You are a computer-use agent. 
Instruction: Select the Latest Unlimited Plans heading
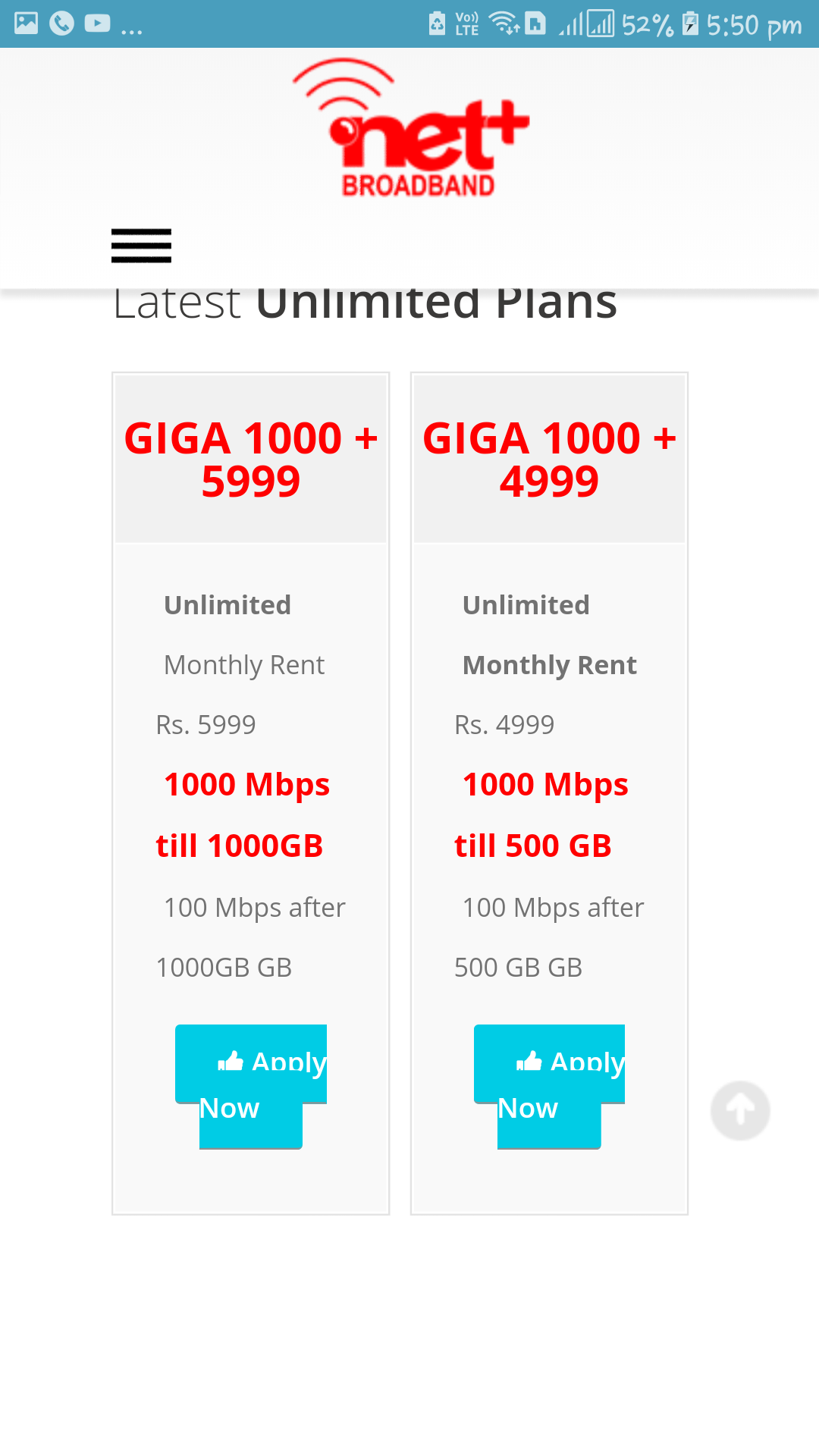pyautogui.click(x=366, y=303)
